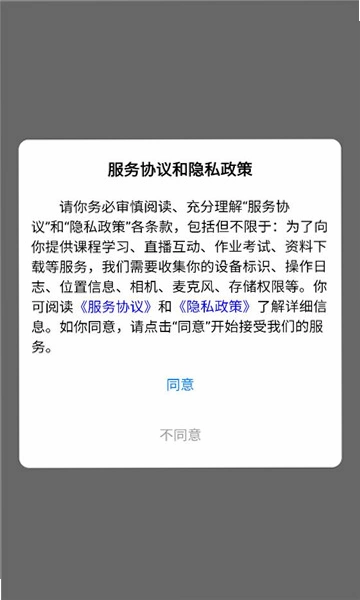Screen dimensions: 360x600
Task: Tap 同意 to accept the agreement
Action: pyautogui.click(x=180, y=385)
